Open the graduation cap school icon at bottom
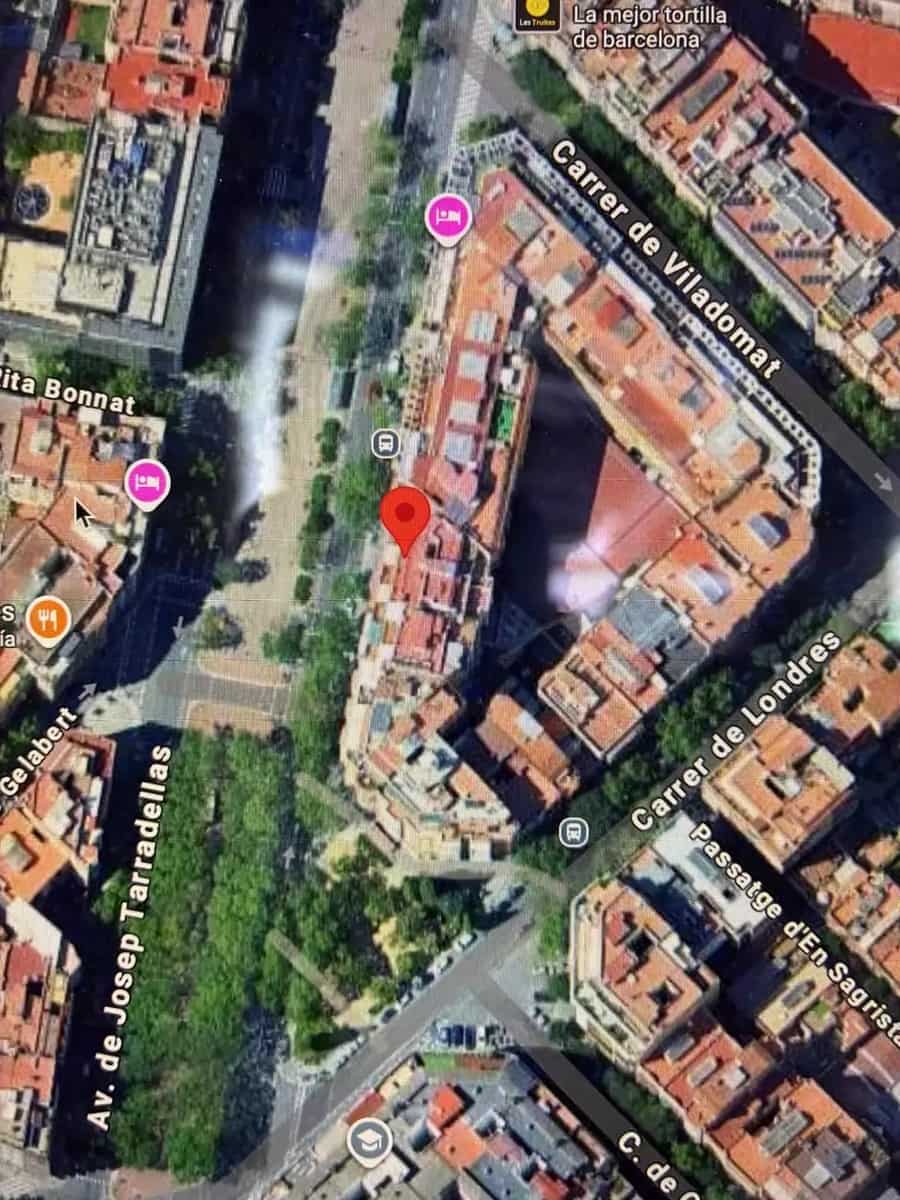 tap(370, 1137)
